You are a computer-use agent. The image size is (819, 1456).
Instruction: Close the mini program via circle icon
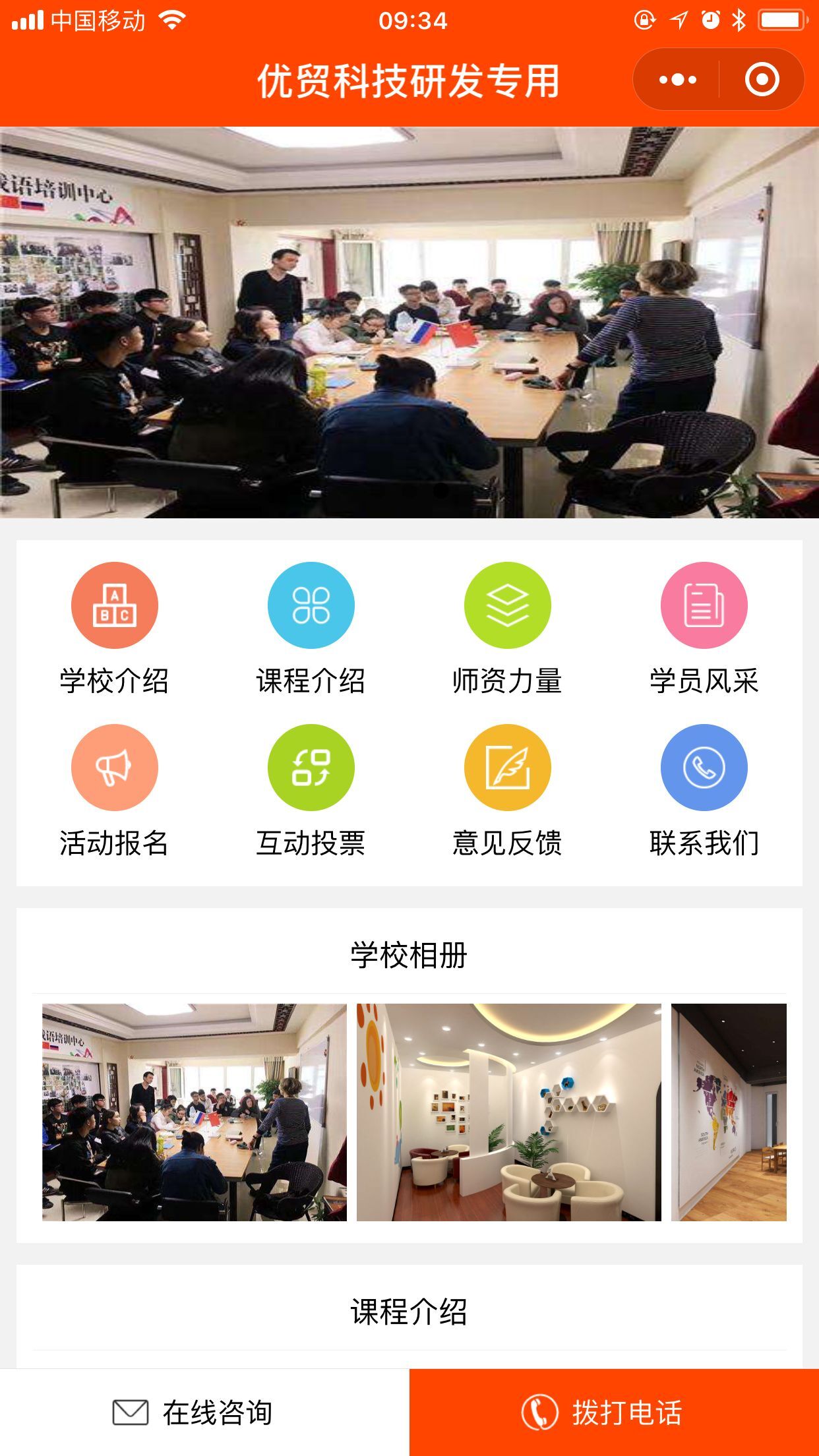(762, 80)
